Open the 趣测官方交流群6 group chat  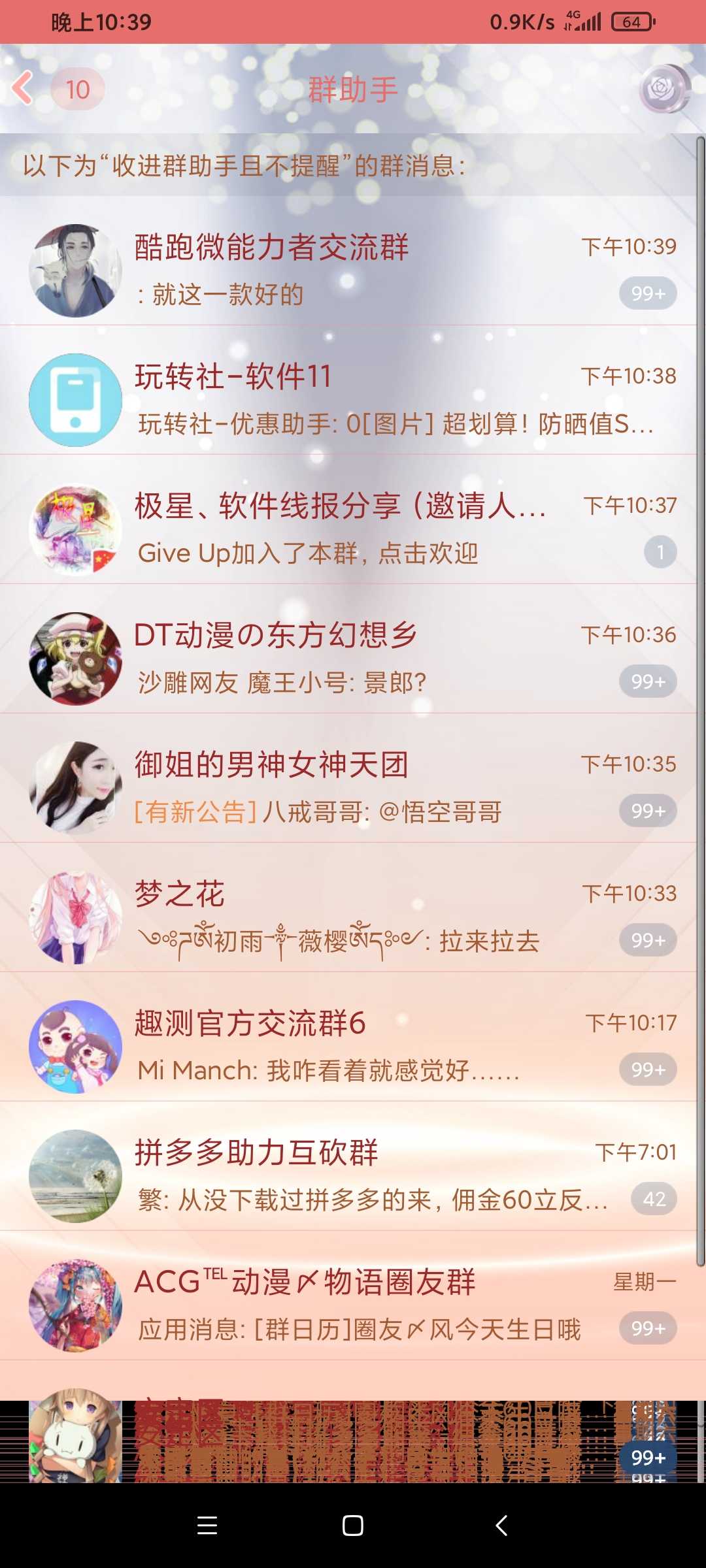coord(353,1045)
